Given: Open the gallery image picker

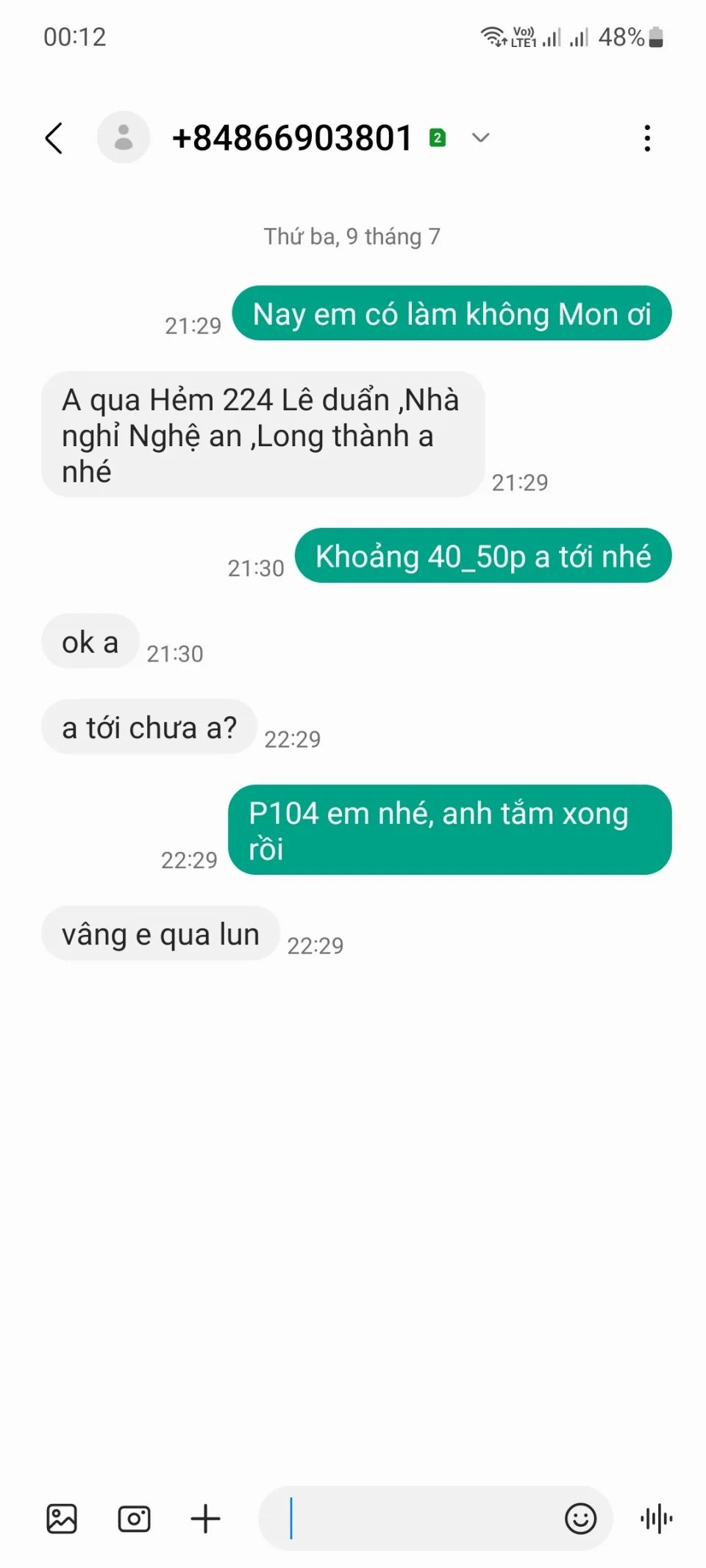Looking at the screenshot, I should click(62, 1518).
